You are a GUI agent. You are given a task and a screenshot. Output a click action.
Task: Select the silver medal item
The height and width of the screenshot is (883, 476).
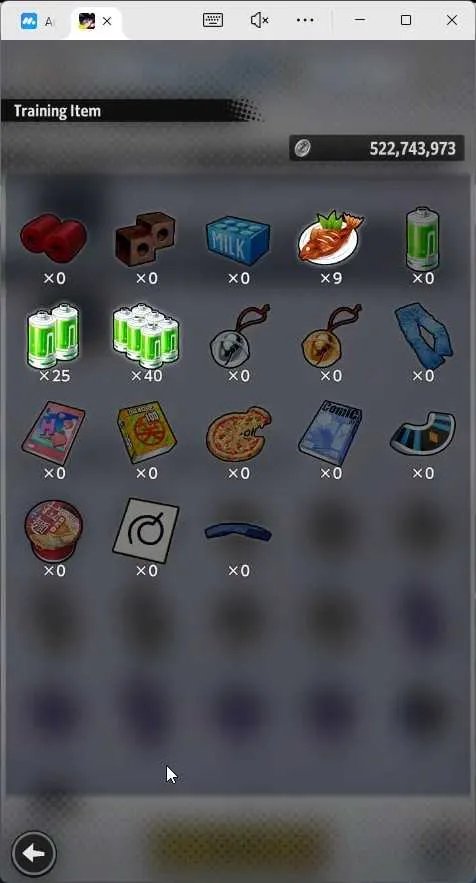[239, 336]
